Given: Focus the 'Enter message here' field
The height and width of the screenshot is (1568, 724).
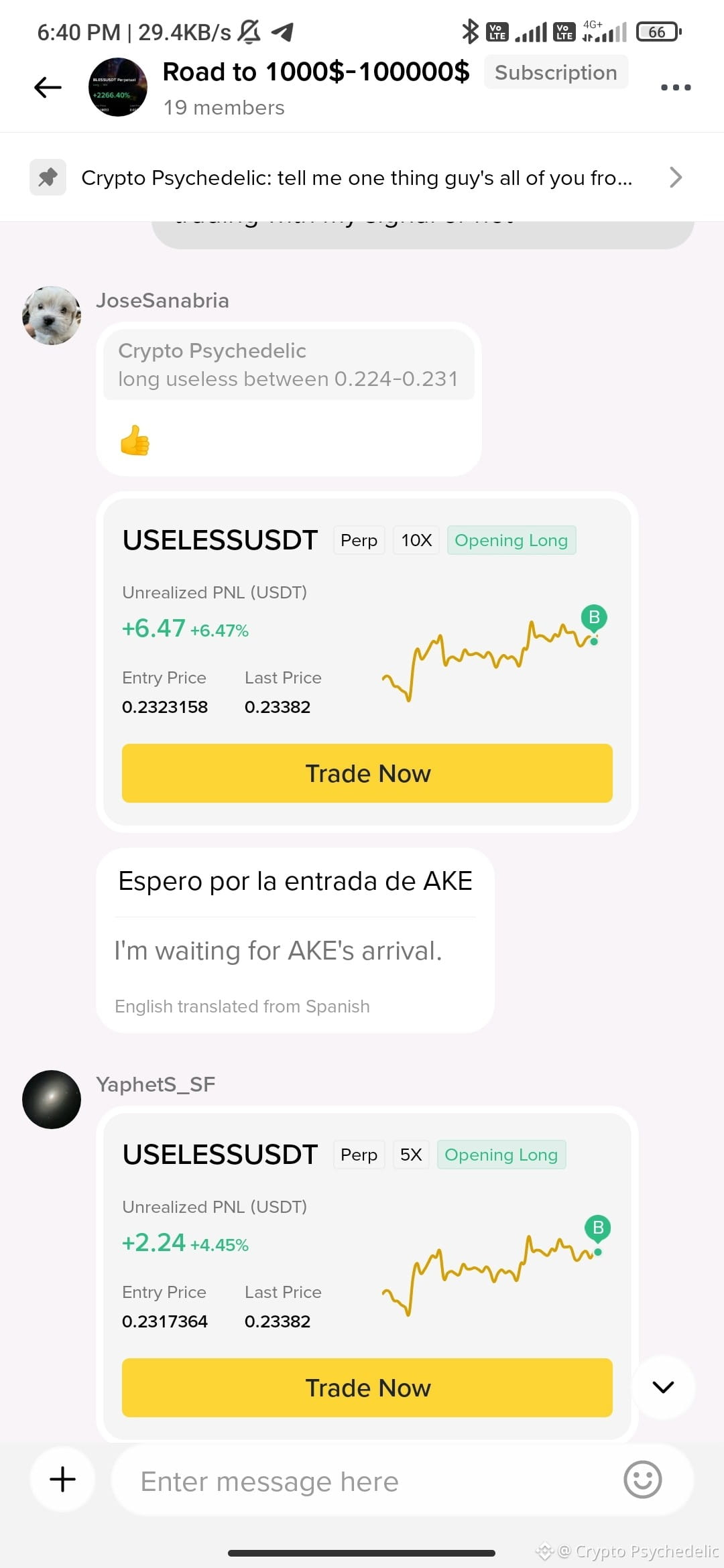Looking at the screenshot, I should click(x=367, y=1481).
